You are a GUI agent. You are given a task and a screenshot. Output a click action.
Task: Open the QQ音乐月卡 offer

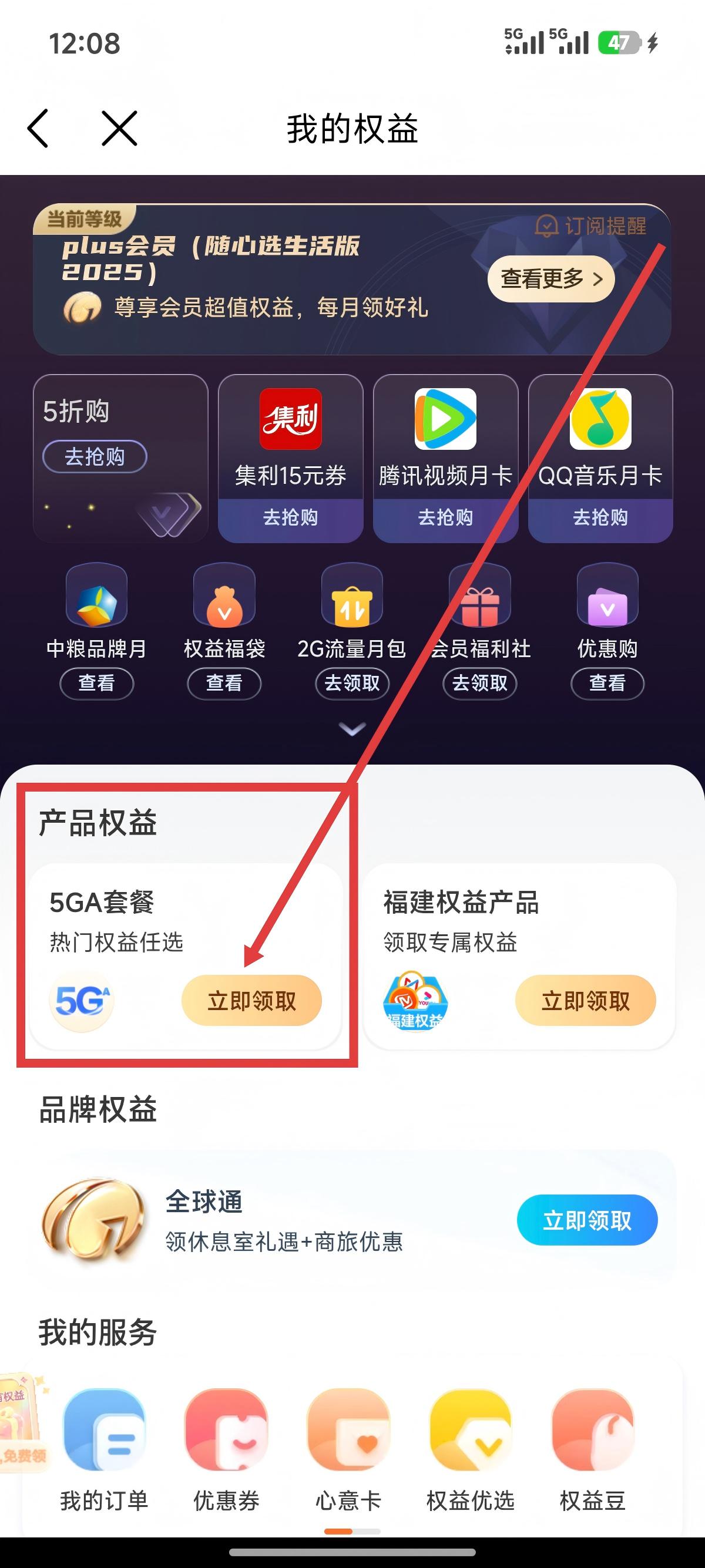(x=600, y=517)
